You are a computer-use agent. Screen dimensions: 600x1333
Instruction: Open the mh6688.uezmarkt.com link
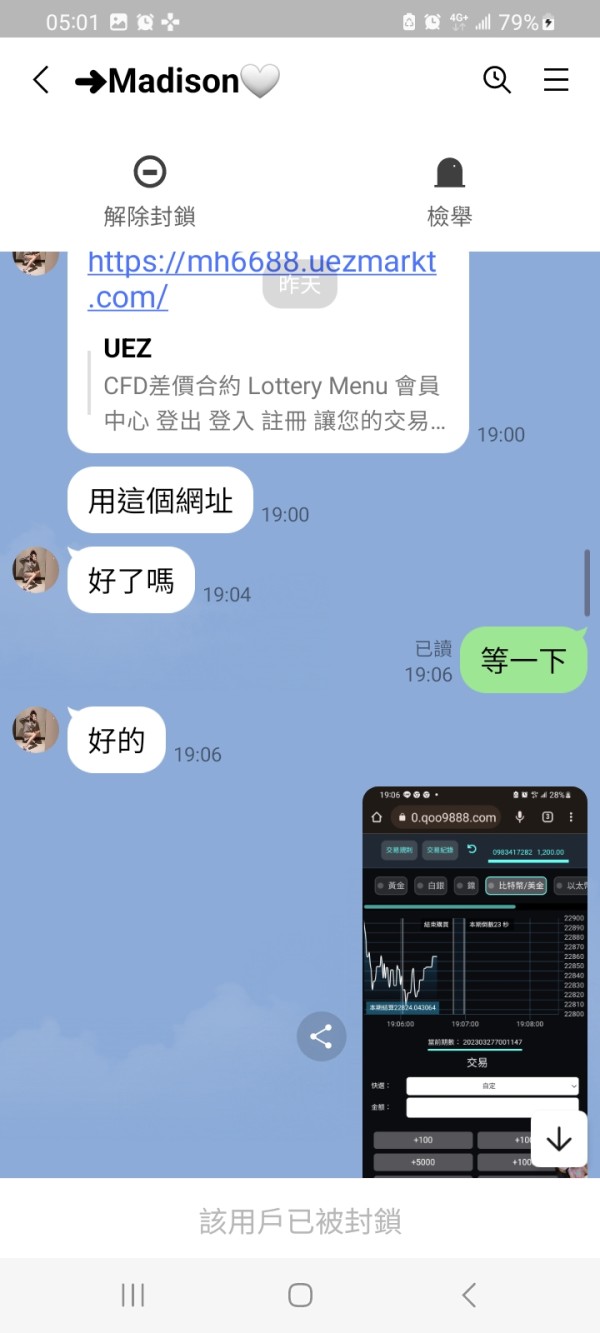point(262,279)
